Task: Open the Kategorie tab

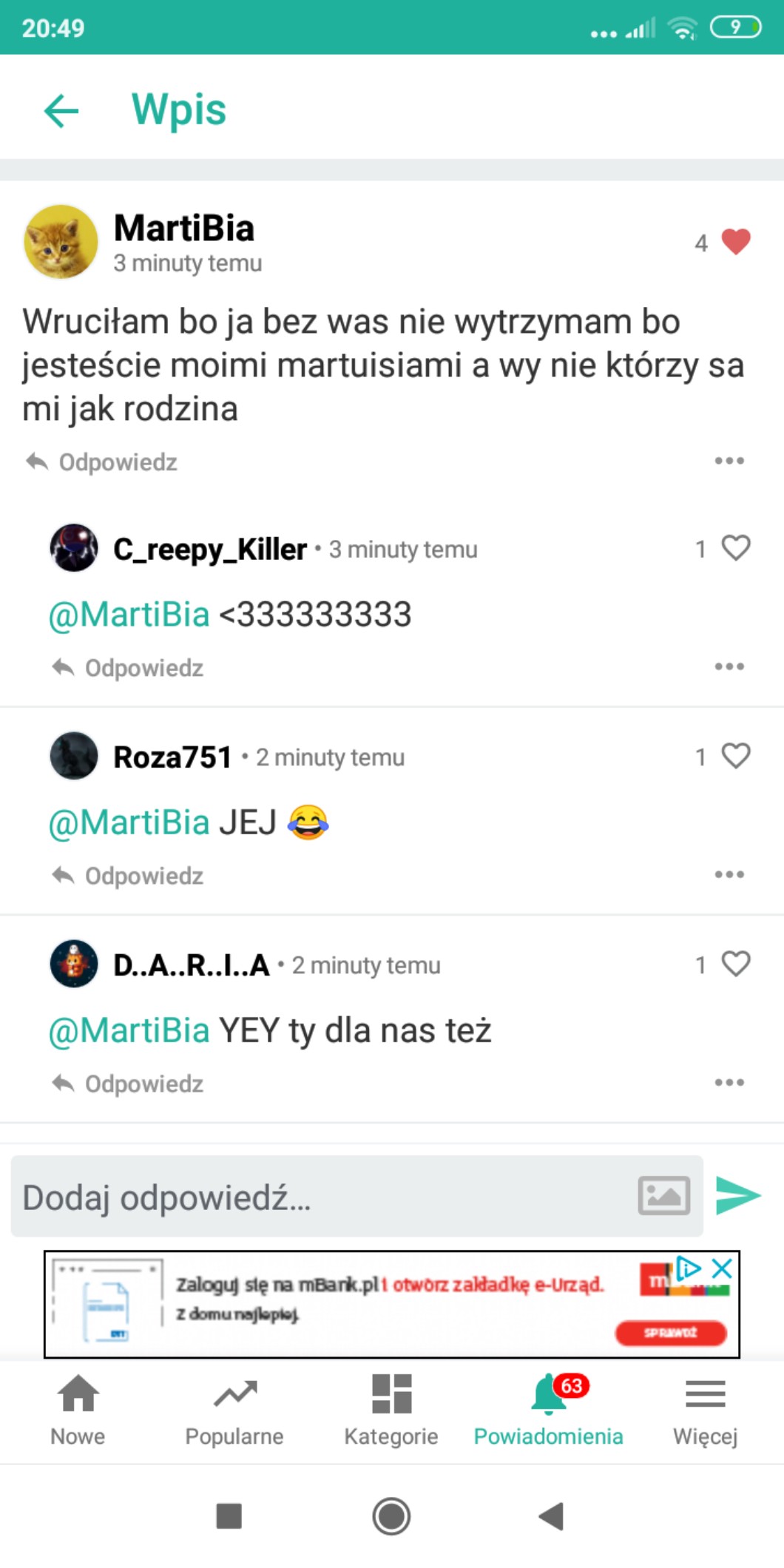Action: point(391,1410)
